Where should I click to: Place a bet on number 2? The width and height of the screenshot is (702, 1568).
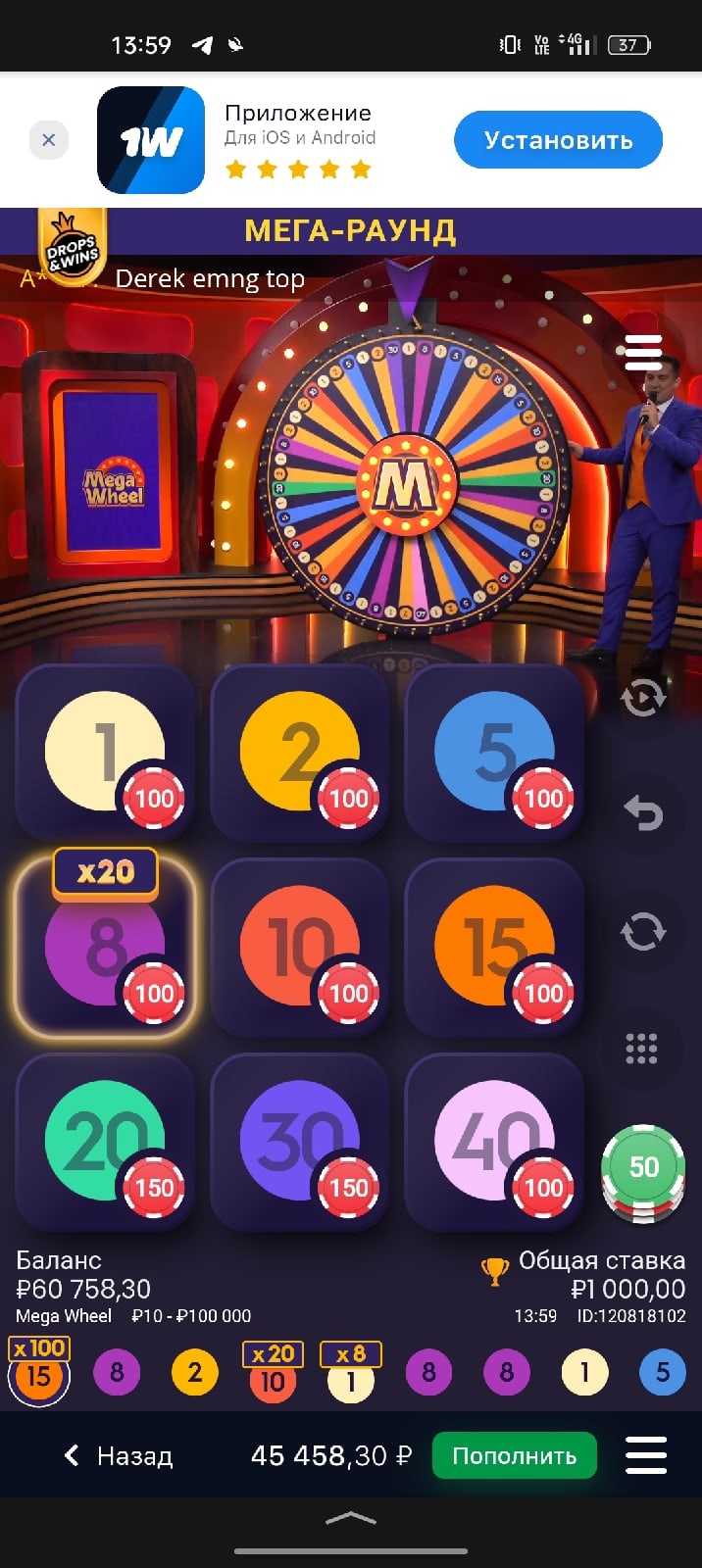point(300,753)
